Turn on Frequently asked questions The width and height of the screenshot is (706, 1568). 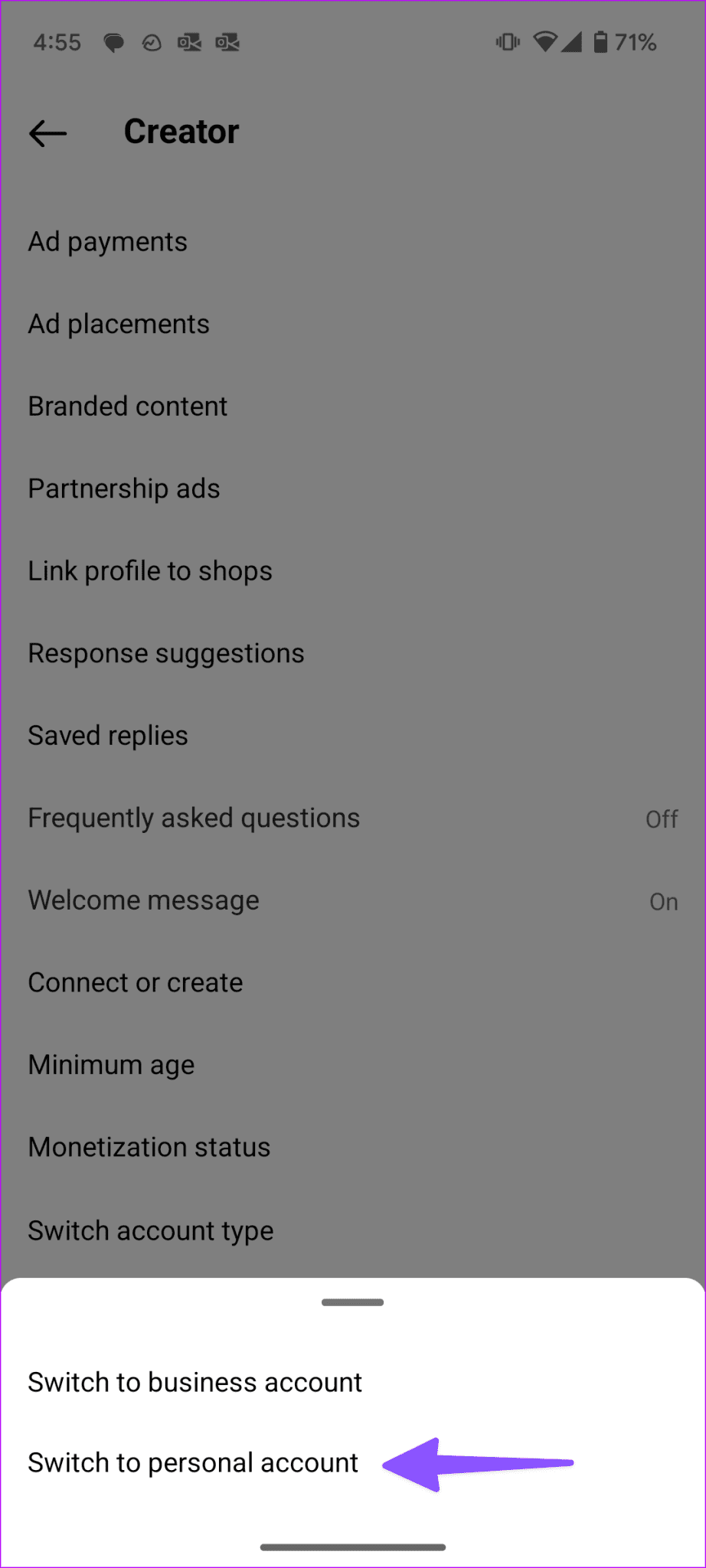tap(352, 818)
